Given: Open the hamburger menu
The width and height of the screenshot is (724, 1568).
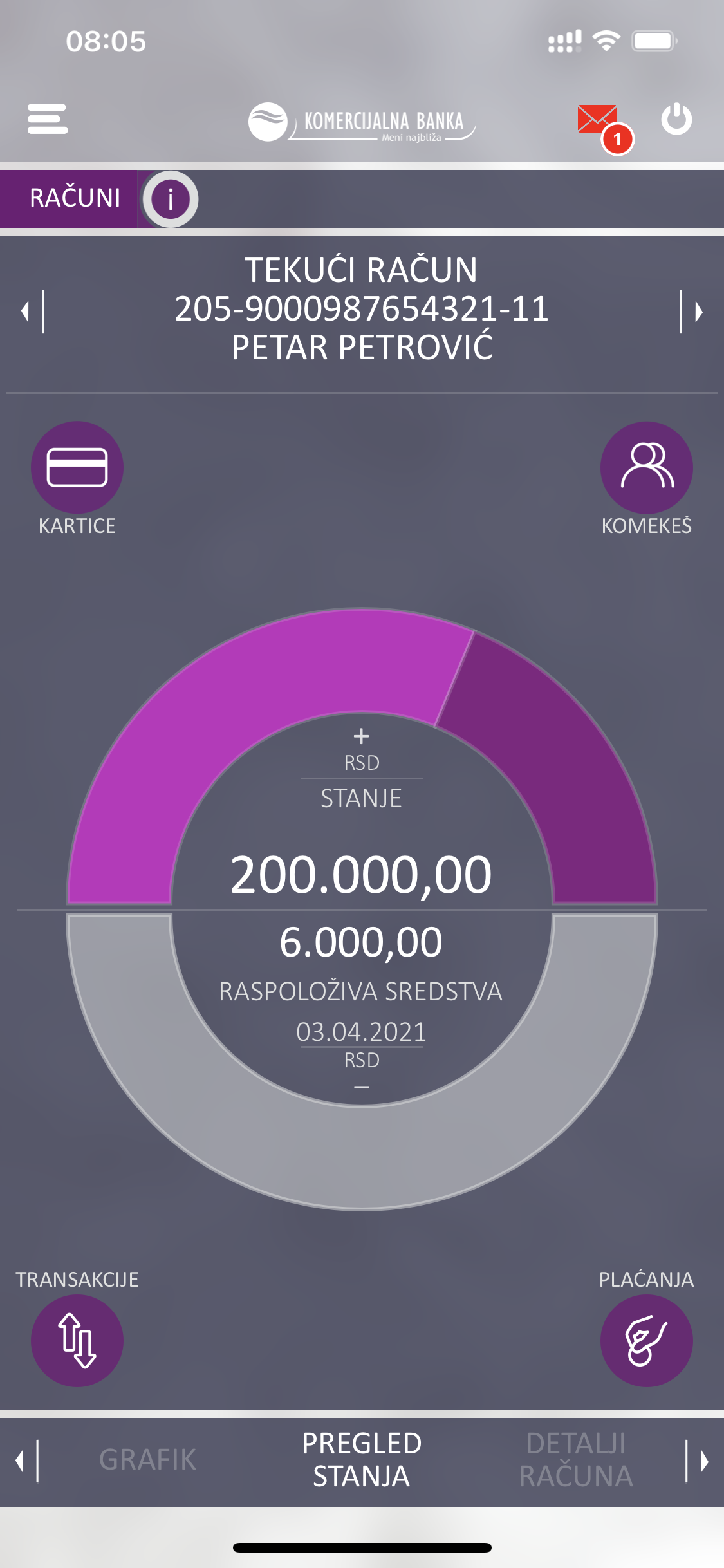Looking at the screenshot, I should click(x=48, y=119).
